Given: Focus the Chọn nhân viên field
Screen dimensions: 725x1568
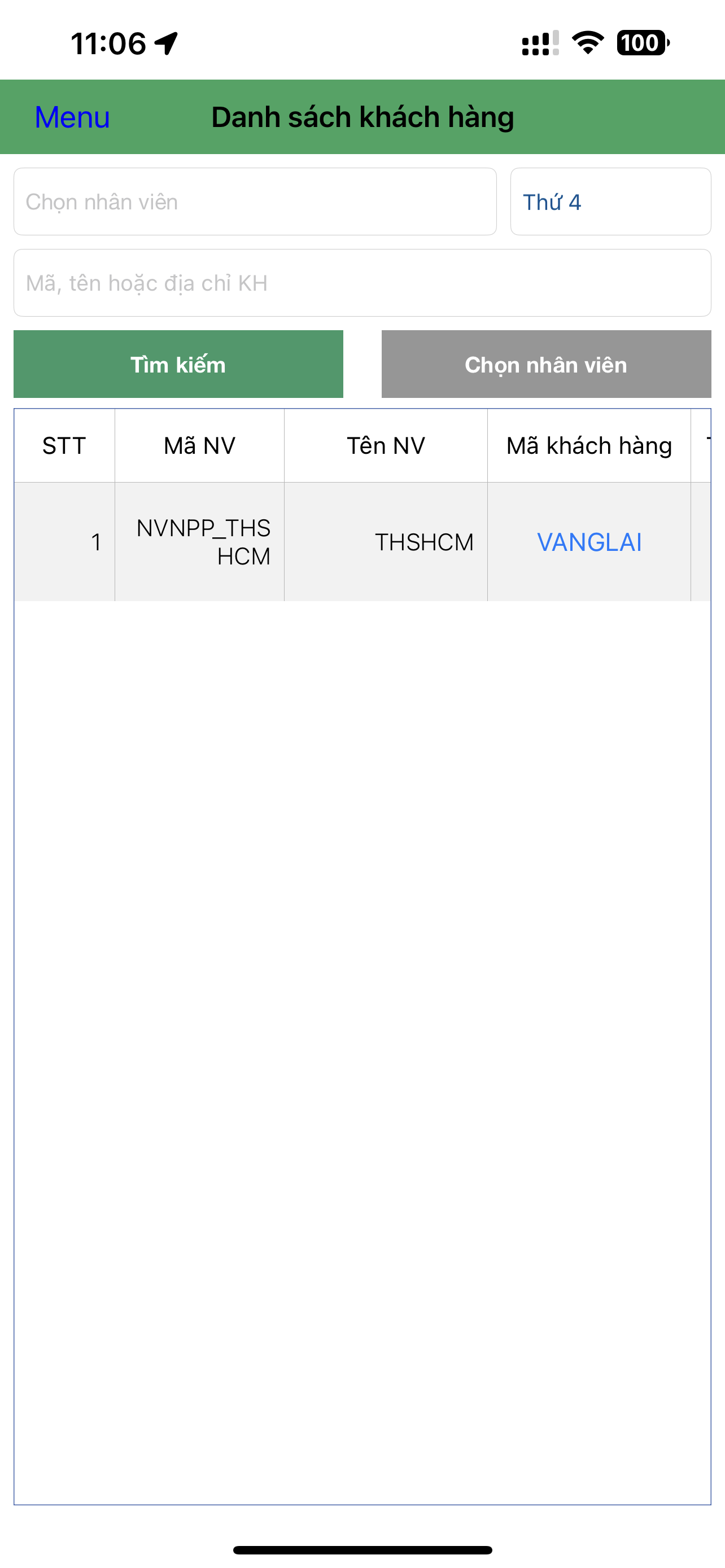Looking at the screenshot, I should point(255,202).
